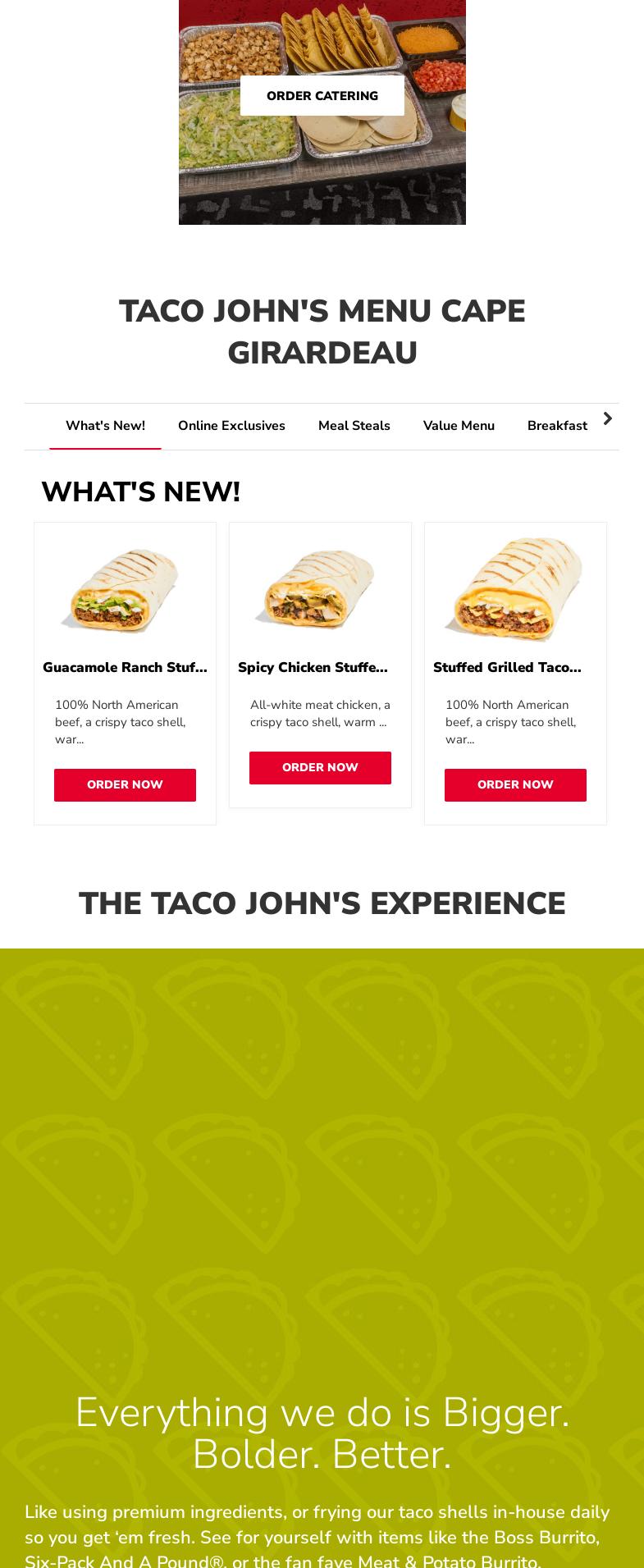Click ORDER NOW under Spicy Chicken Stuffed item
The height and width of the screenshot is (1568, 644).
coord(320,767)
